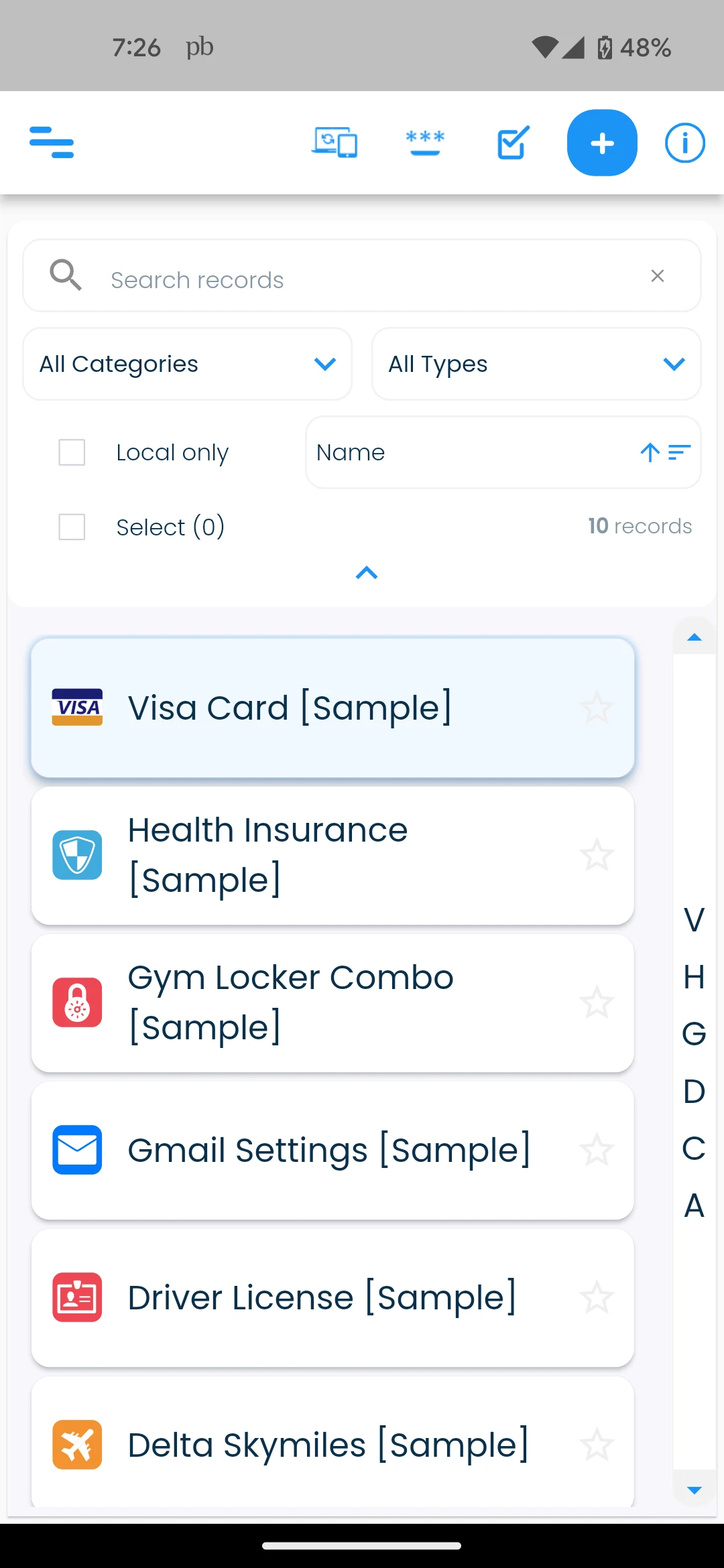Viewport: 724px width, 1568px height.
Task: Enable the Local only checkbox
Action: click(72, 452)
